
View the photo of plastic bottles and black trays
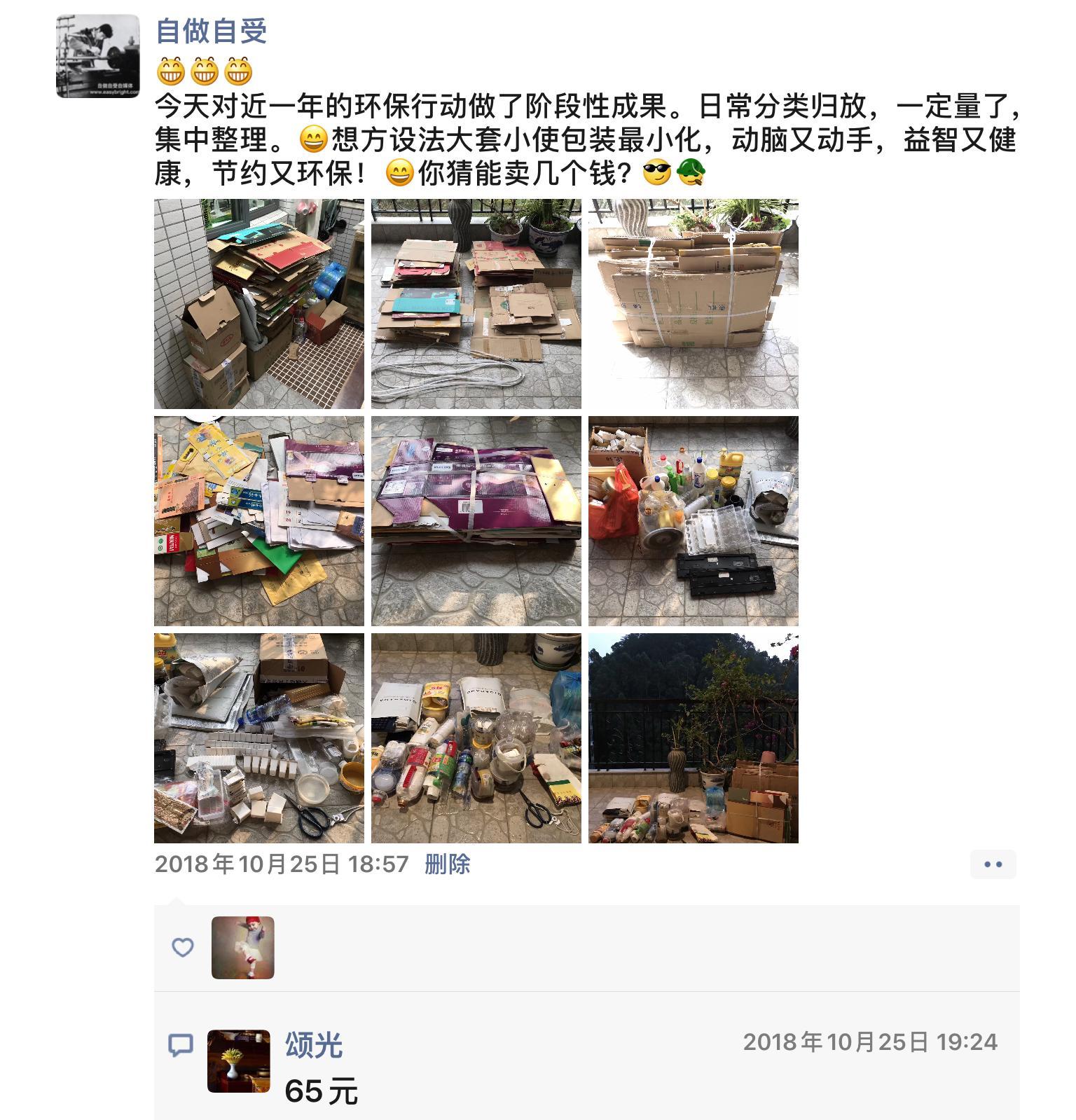[x=693, y=520]
